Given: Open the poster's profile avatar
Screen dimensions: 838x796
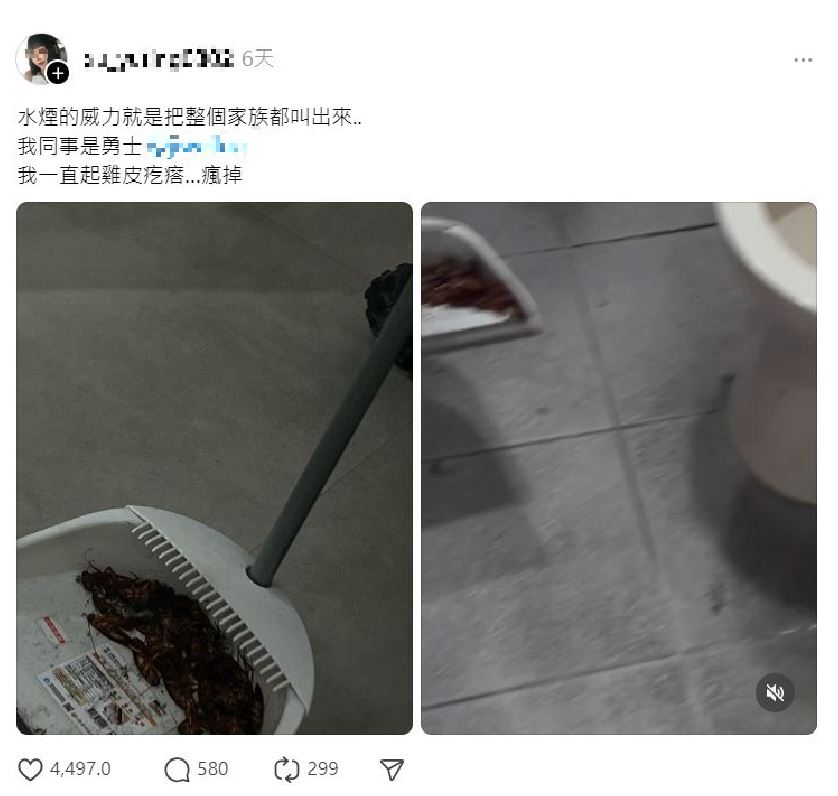Looking at the screenshot, I should [x=40, y=57].
